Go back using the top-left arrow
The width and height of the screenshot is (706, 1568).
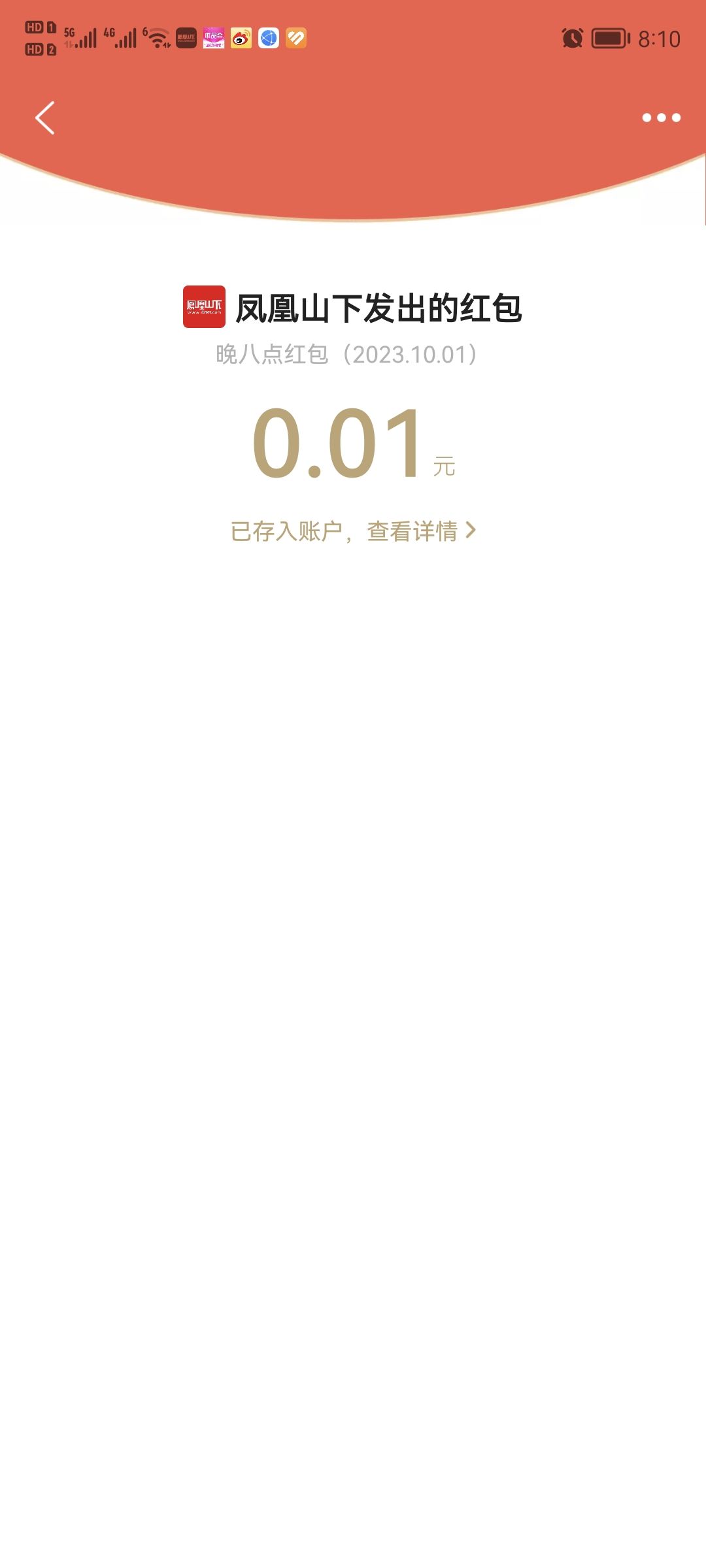[44, 118]
